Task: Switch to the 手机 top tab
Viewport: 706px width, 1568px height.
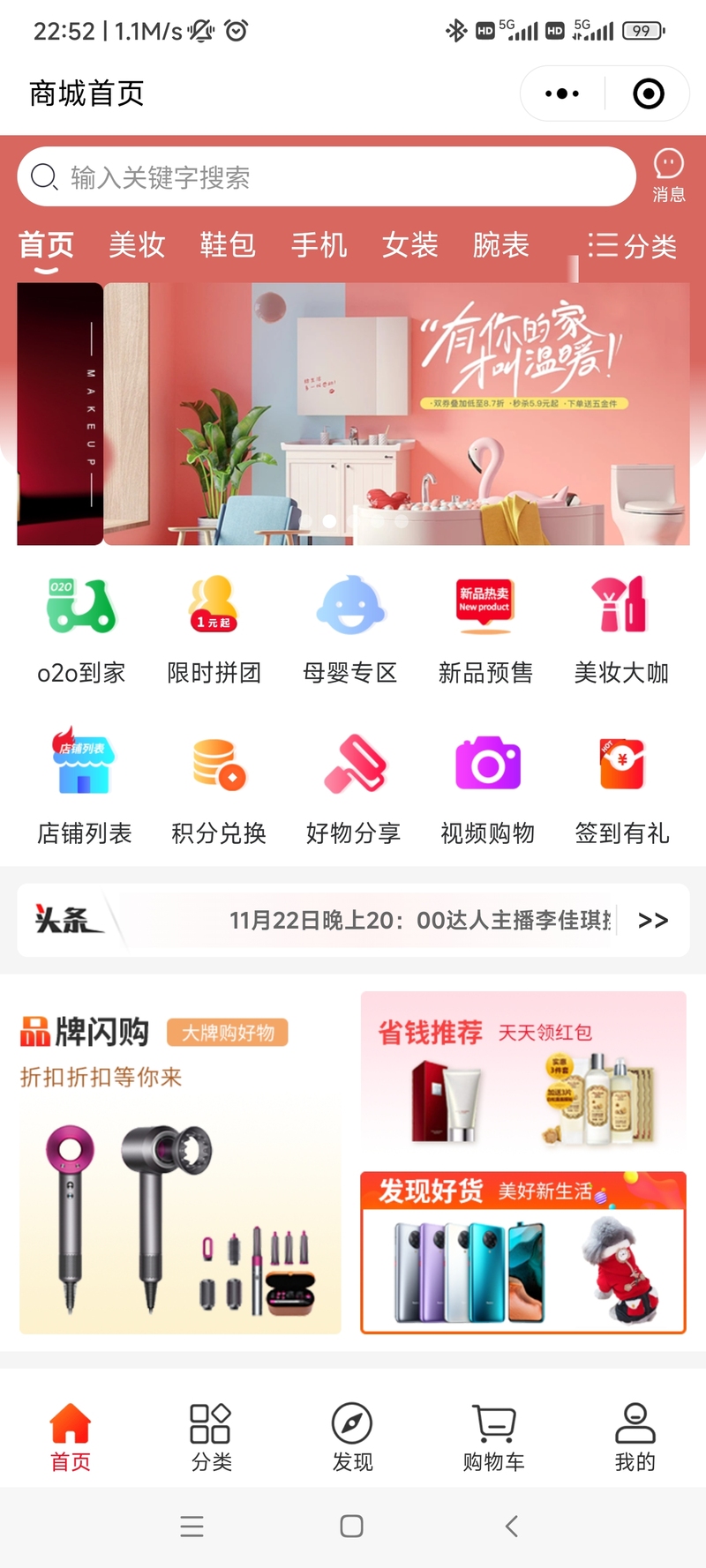Action: click(319, 245)
